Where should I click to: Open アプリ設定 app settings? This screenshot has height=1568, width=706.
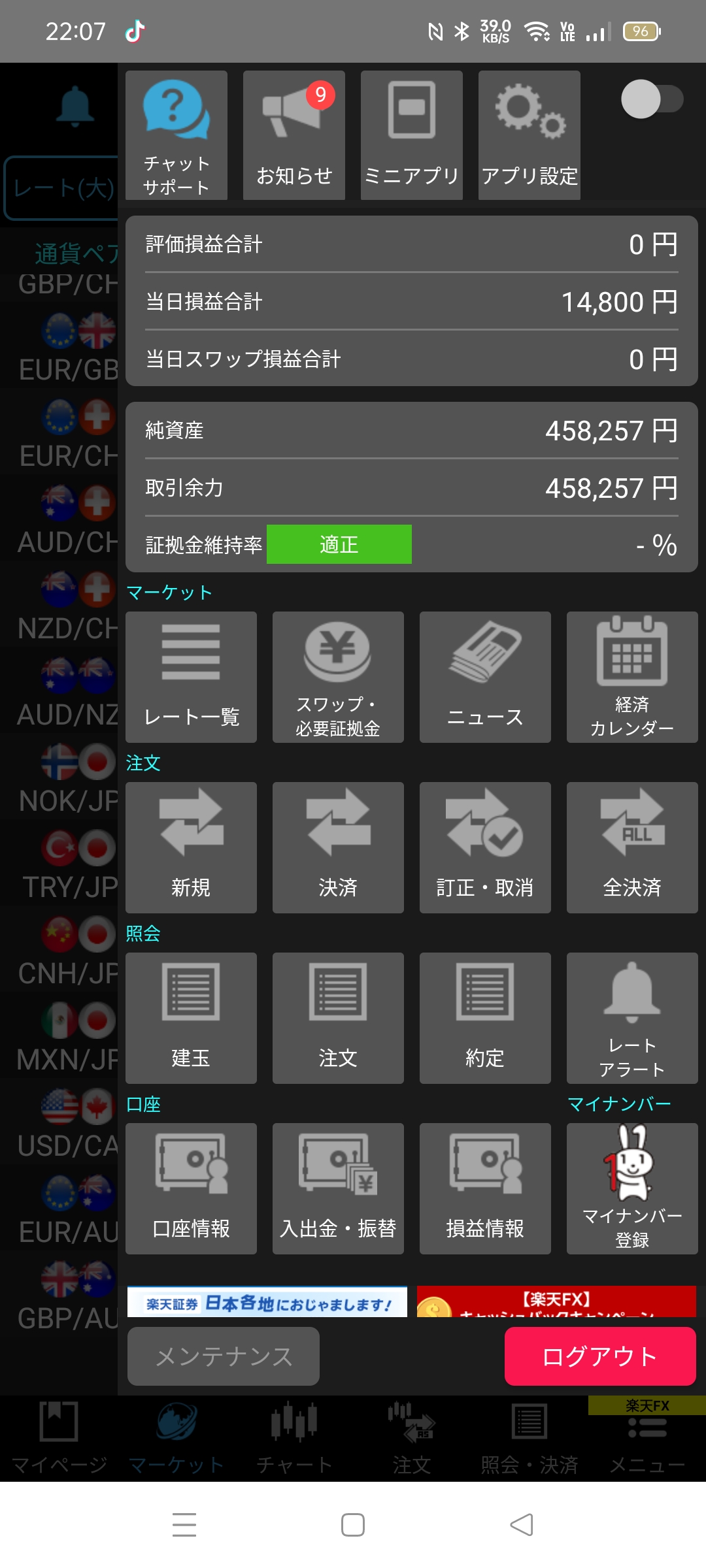tap(529, 135)
